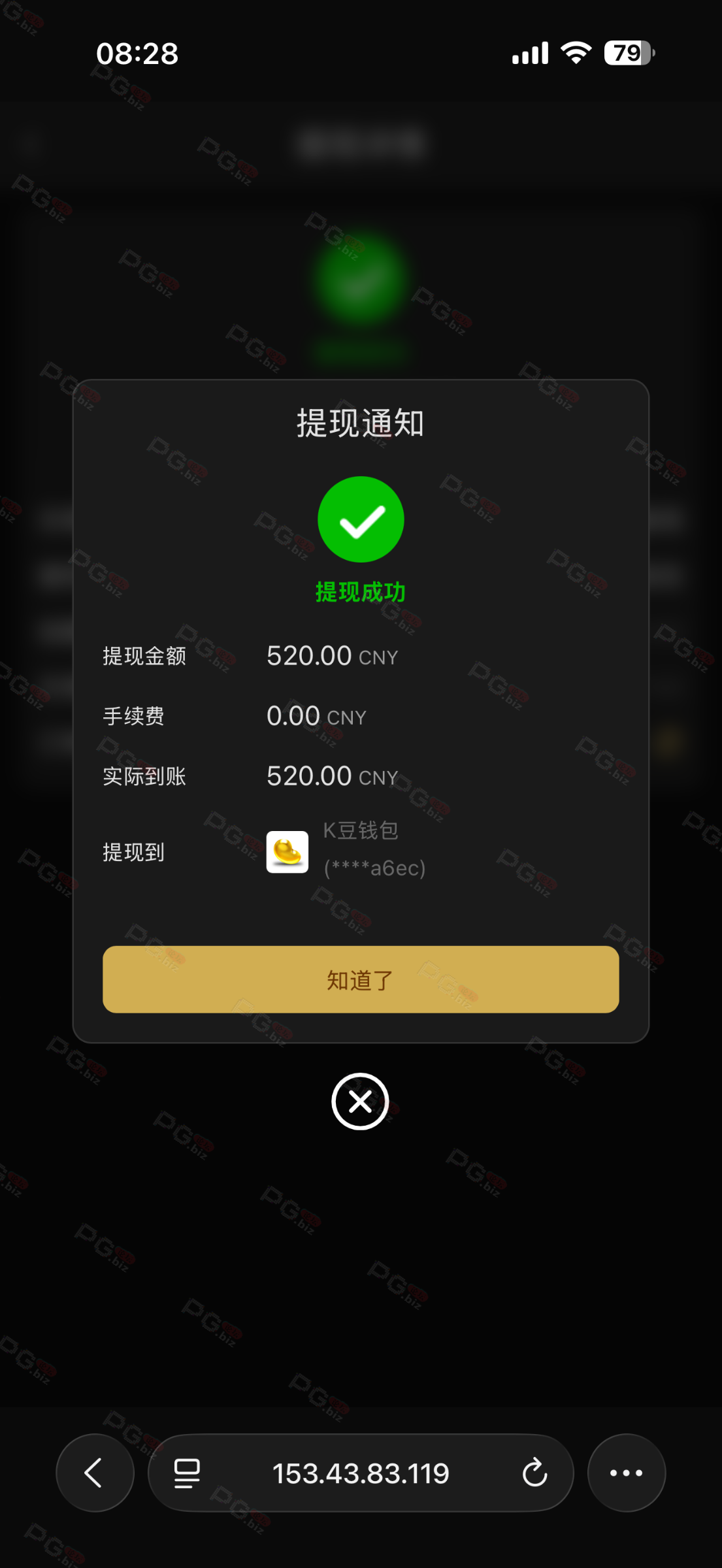722x1568 pixels.
Task: Tap the 知道了 confirmation button
Action: [x=361, y=979]
